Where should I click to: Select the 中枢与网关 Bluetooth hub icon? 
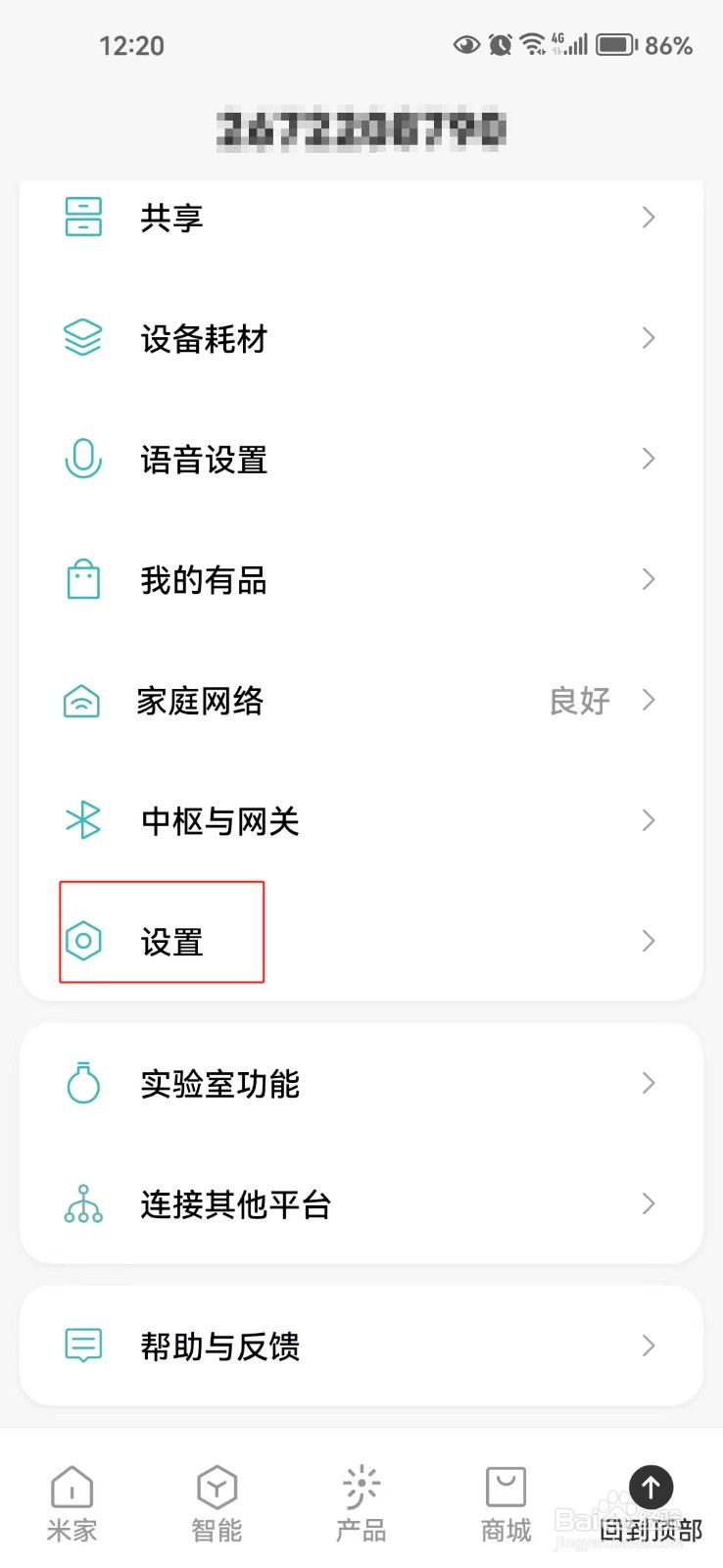tap(82, 820)
